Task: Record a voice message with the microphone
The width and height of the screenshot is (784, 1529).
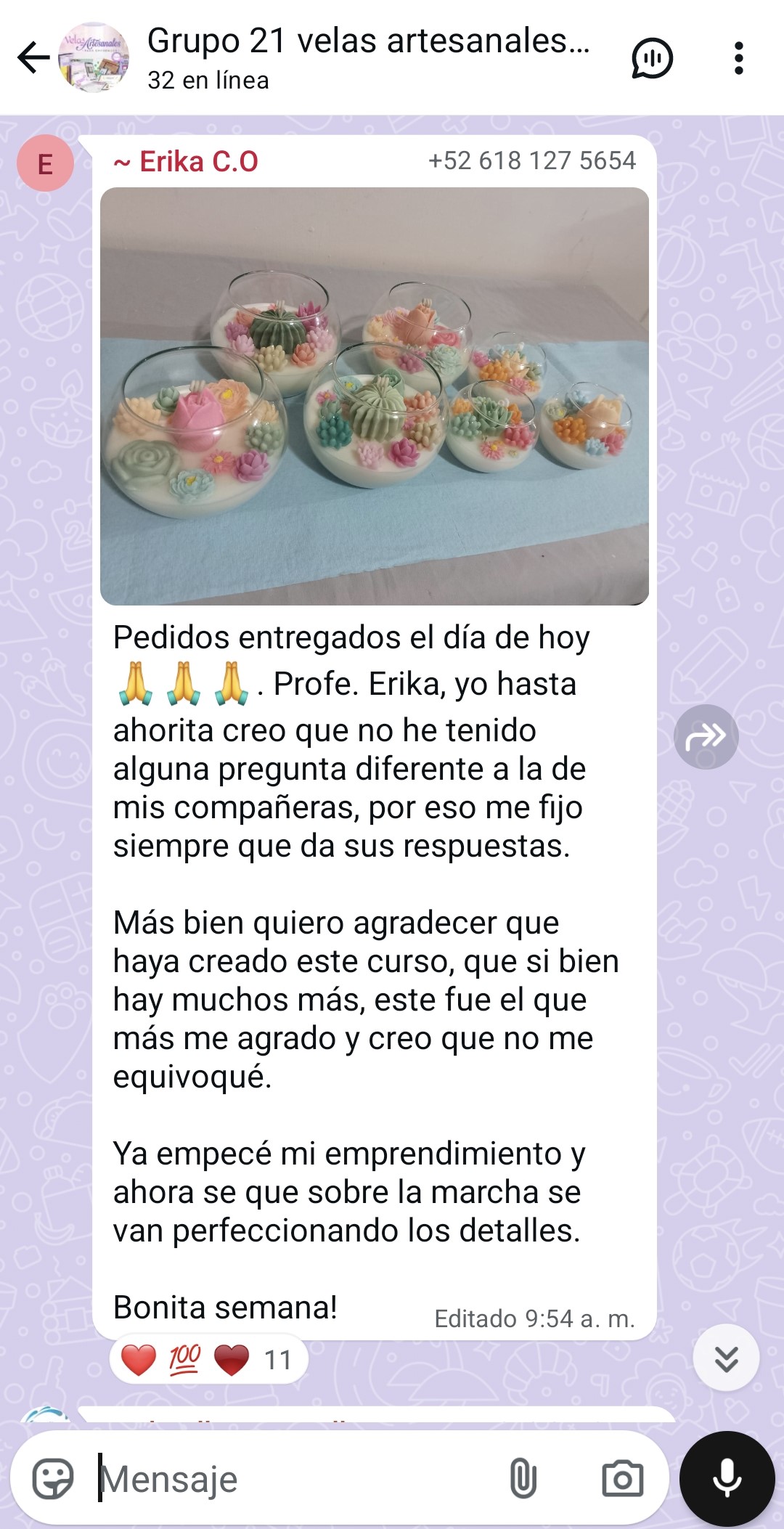Action: [x=727, y=1478]
